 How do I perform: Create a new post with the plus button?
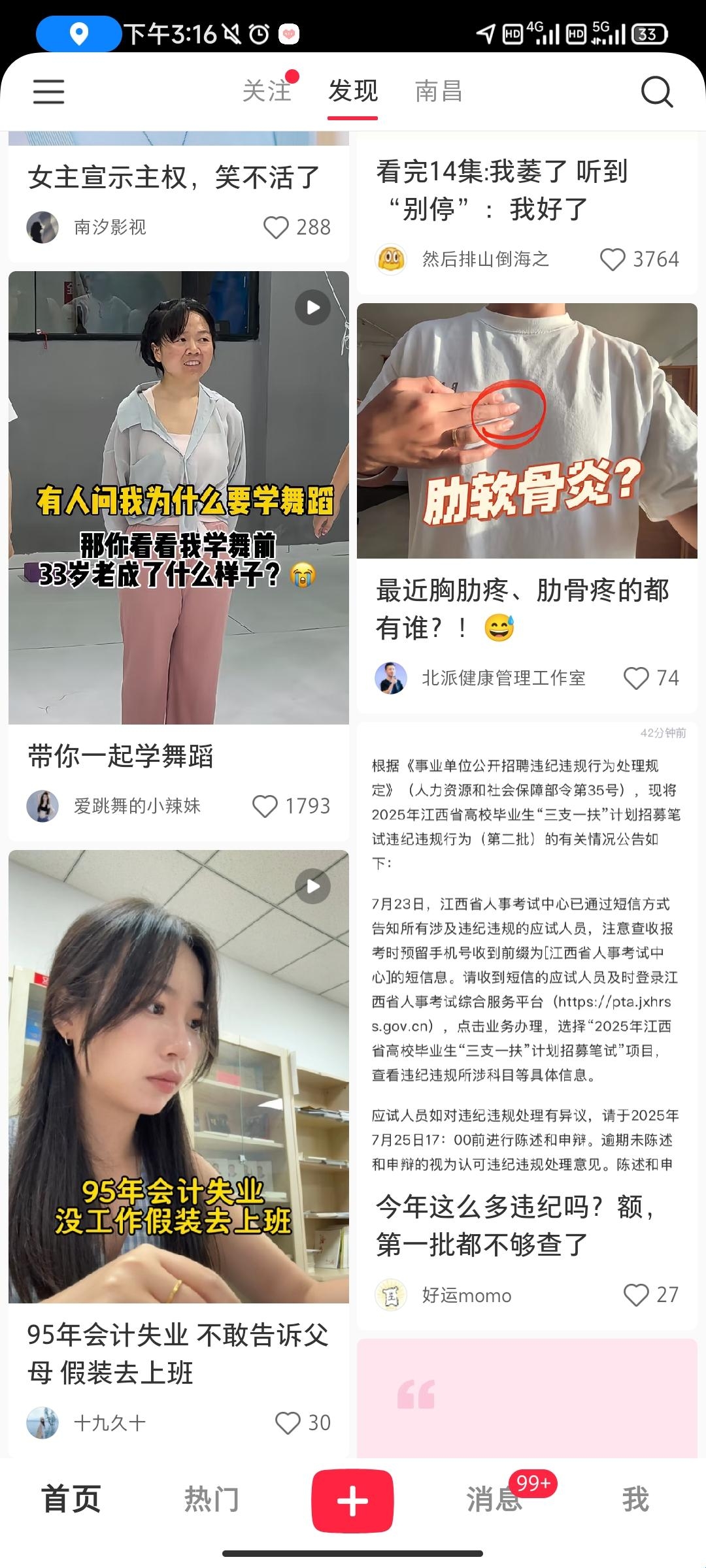tap(352, 1501)
